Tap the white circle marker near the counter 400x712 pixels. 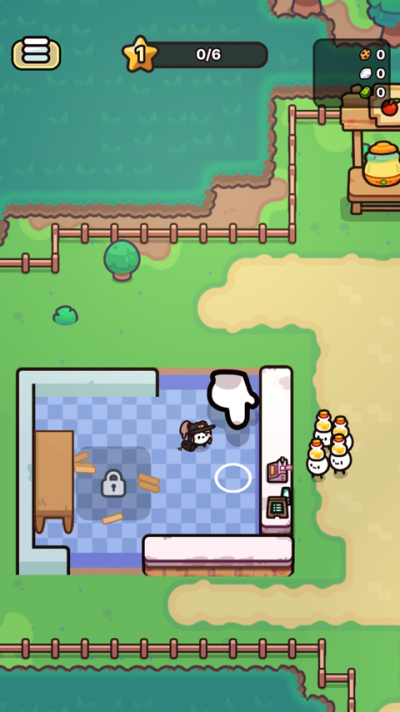233,478
